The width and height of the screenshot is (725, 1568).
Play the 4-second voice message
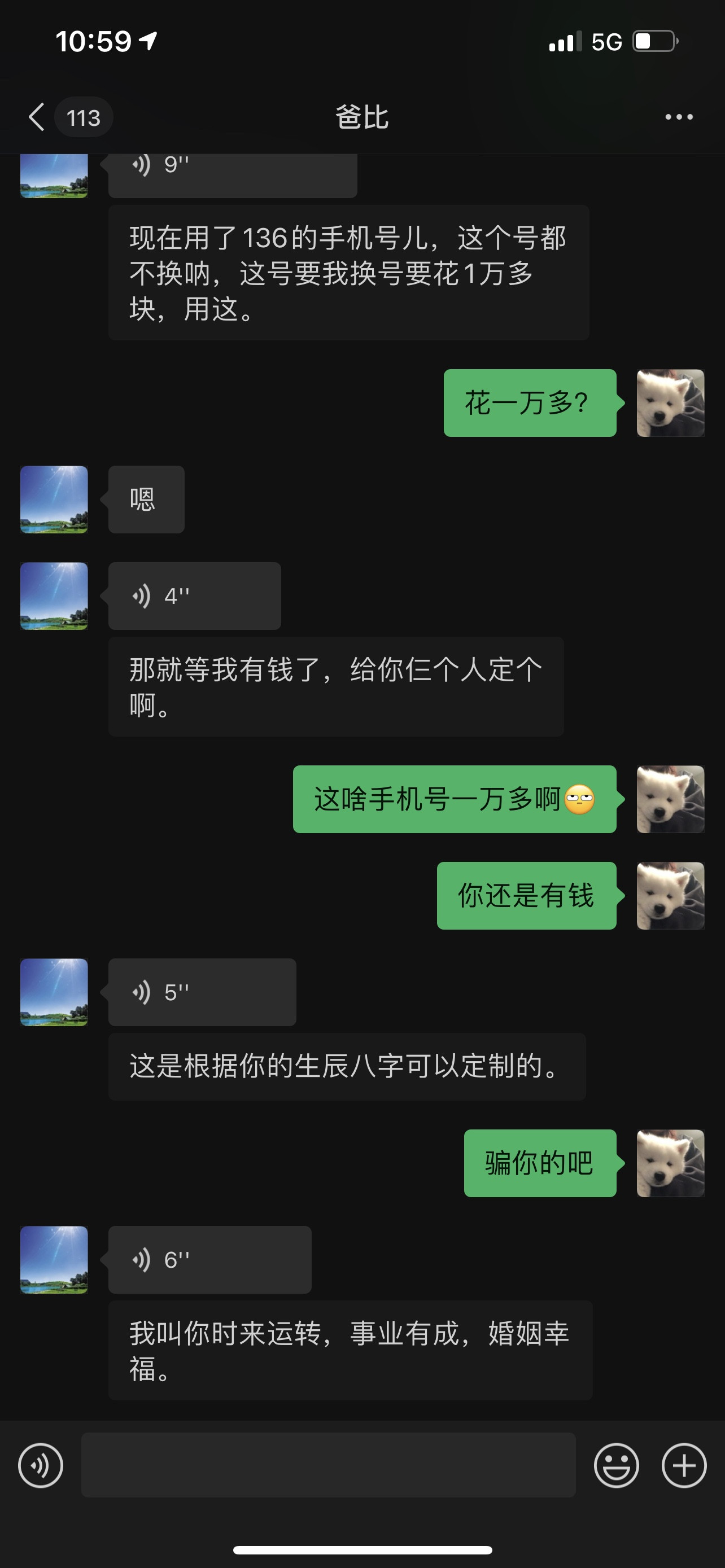tap(194, 595)
